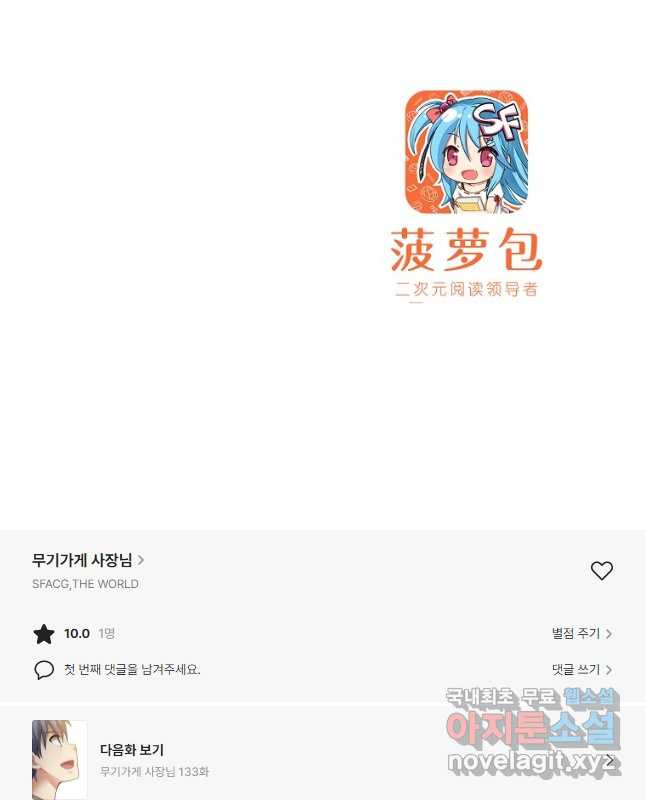Open the 무기가게 사장님 series page
The height and width of the screenshot is (800, 646).
88,560
